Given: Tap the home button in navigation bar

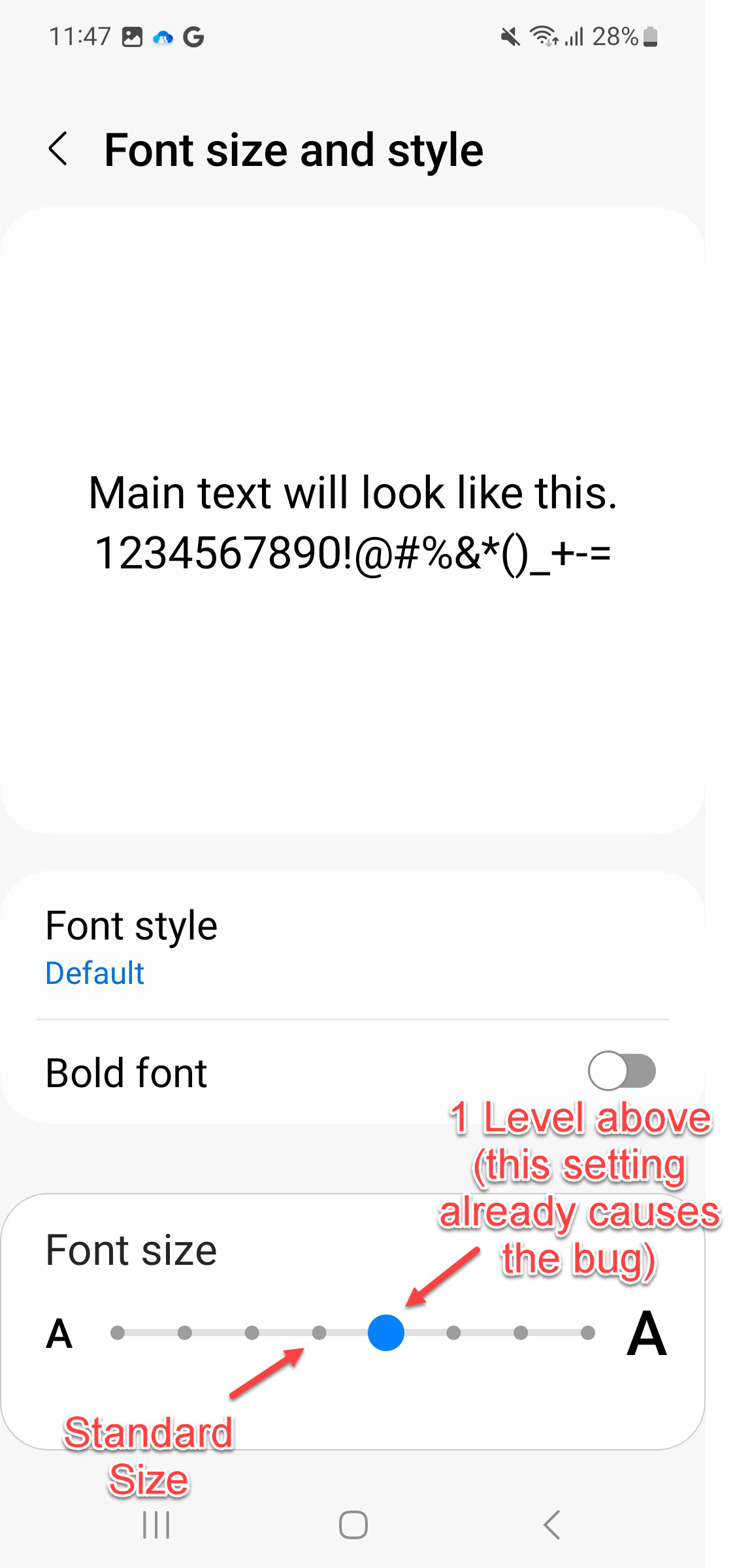Looking at the screenshot, I should pyautogui.click(x=353, y=1526).
